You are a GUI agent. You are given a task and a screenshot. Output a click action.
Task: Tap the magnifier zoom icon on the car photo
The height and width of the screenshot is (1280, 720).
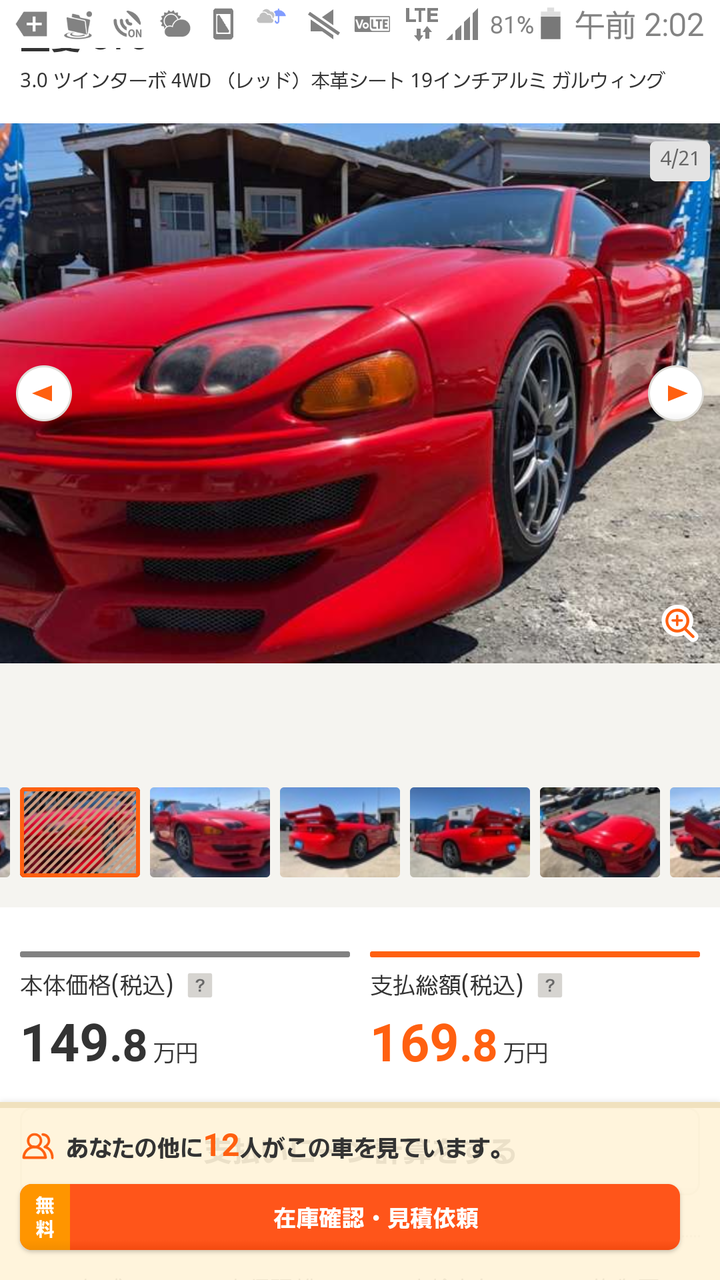point(680,623)
